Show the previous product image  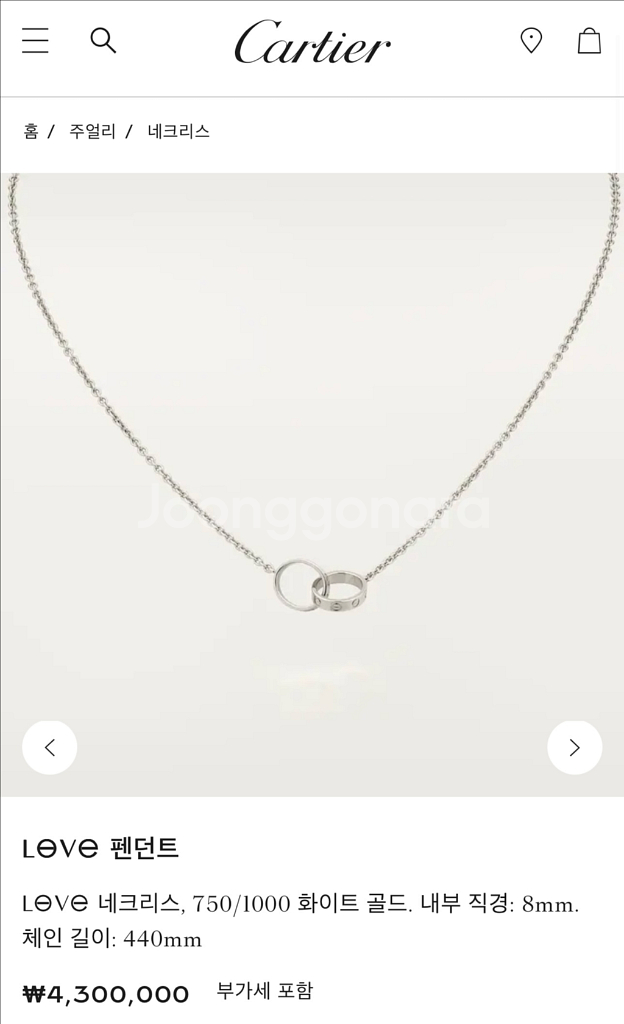50,747
